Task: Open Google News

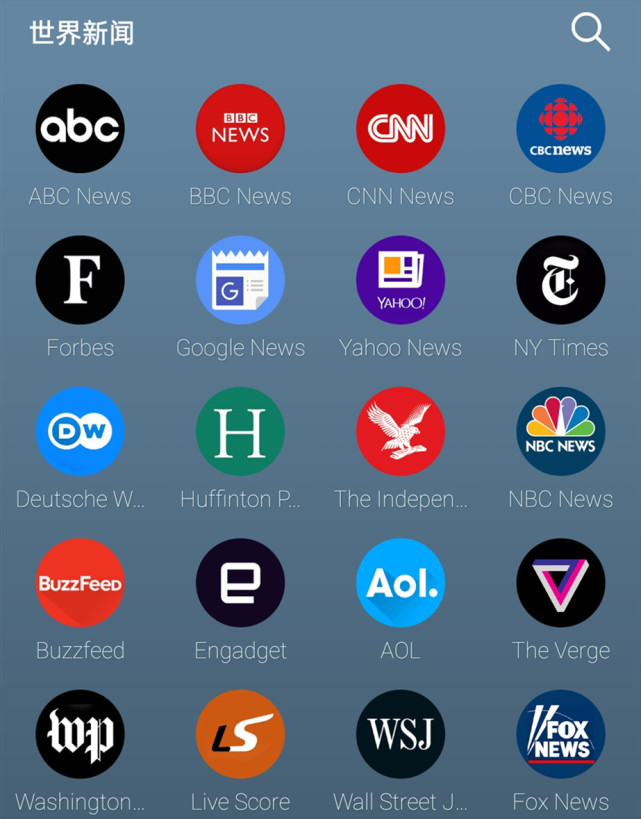Action: (x=240, y=280)
